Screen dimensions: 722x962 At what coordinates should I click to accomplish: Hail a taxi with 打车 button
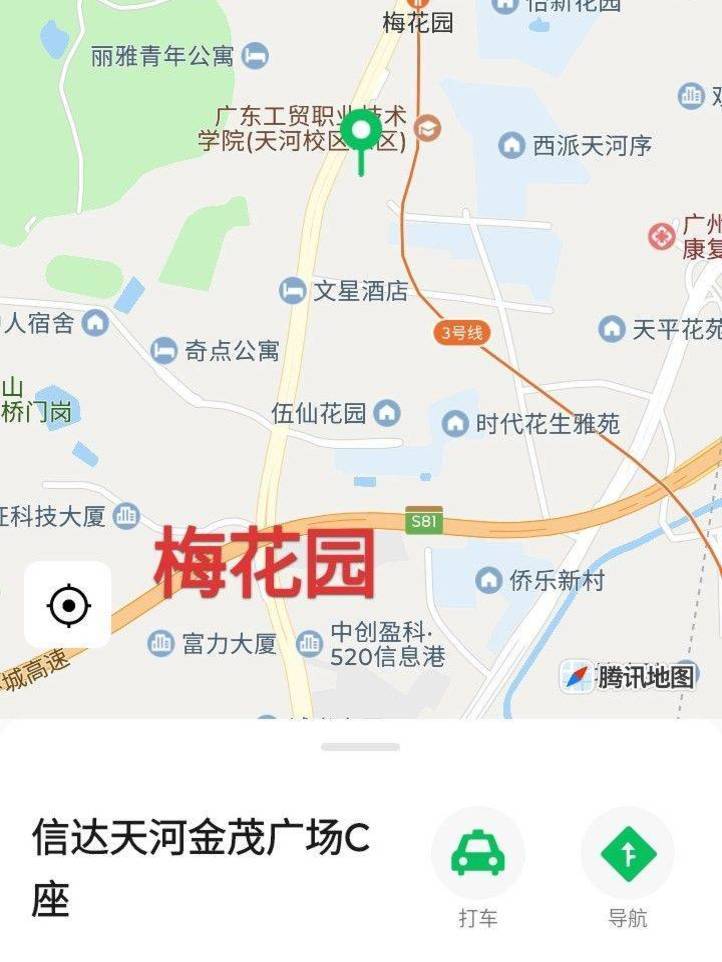pyautogui.click(x=477, y=854)
